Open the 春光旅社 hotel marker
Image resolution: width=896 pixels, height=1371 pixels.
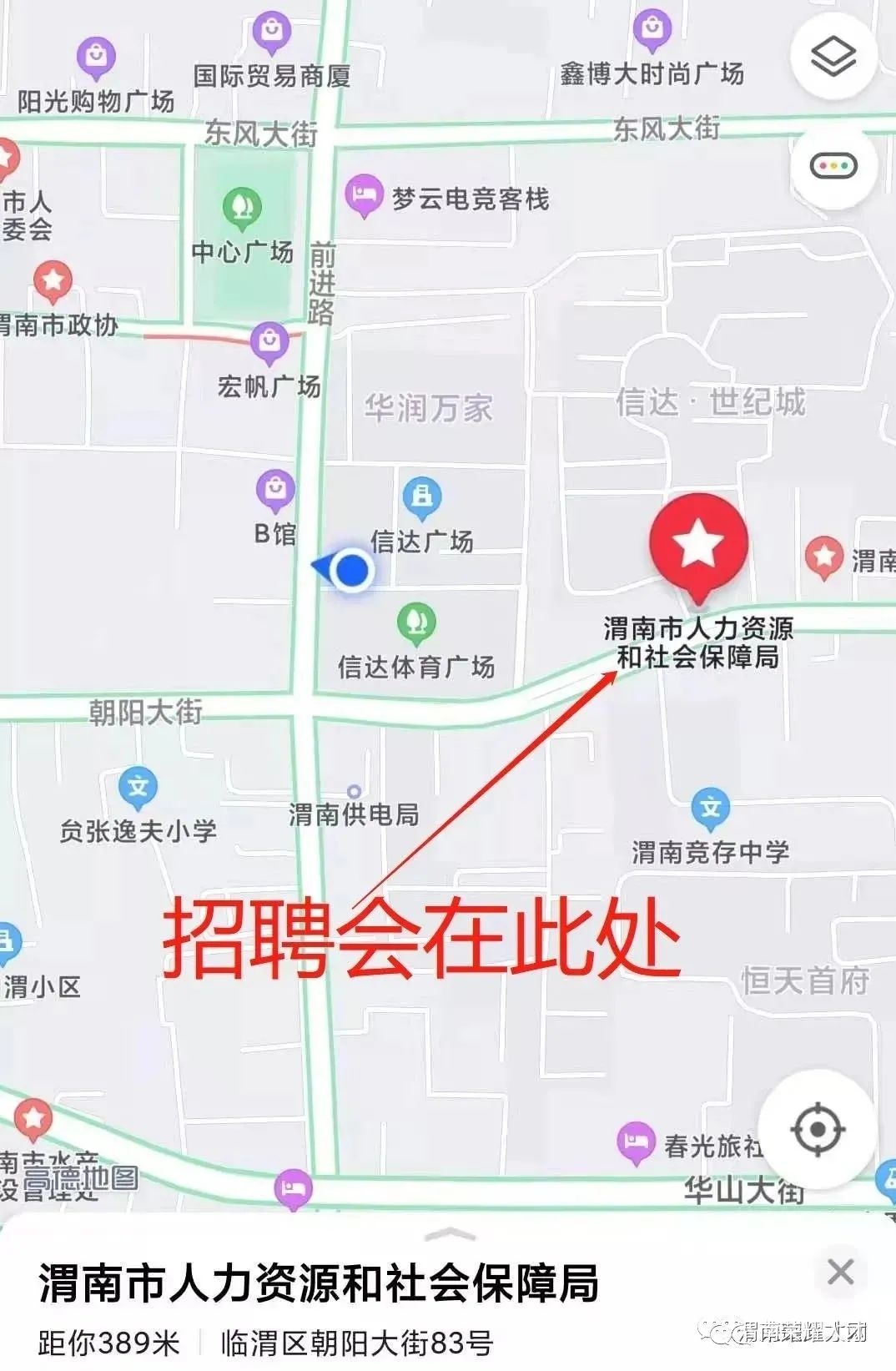pyautogui.click(x=636, y=1142)
